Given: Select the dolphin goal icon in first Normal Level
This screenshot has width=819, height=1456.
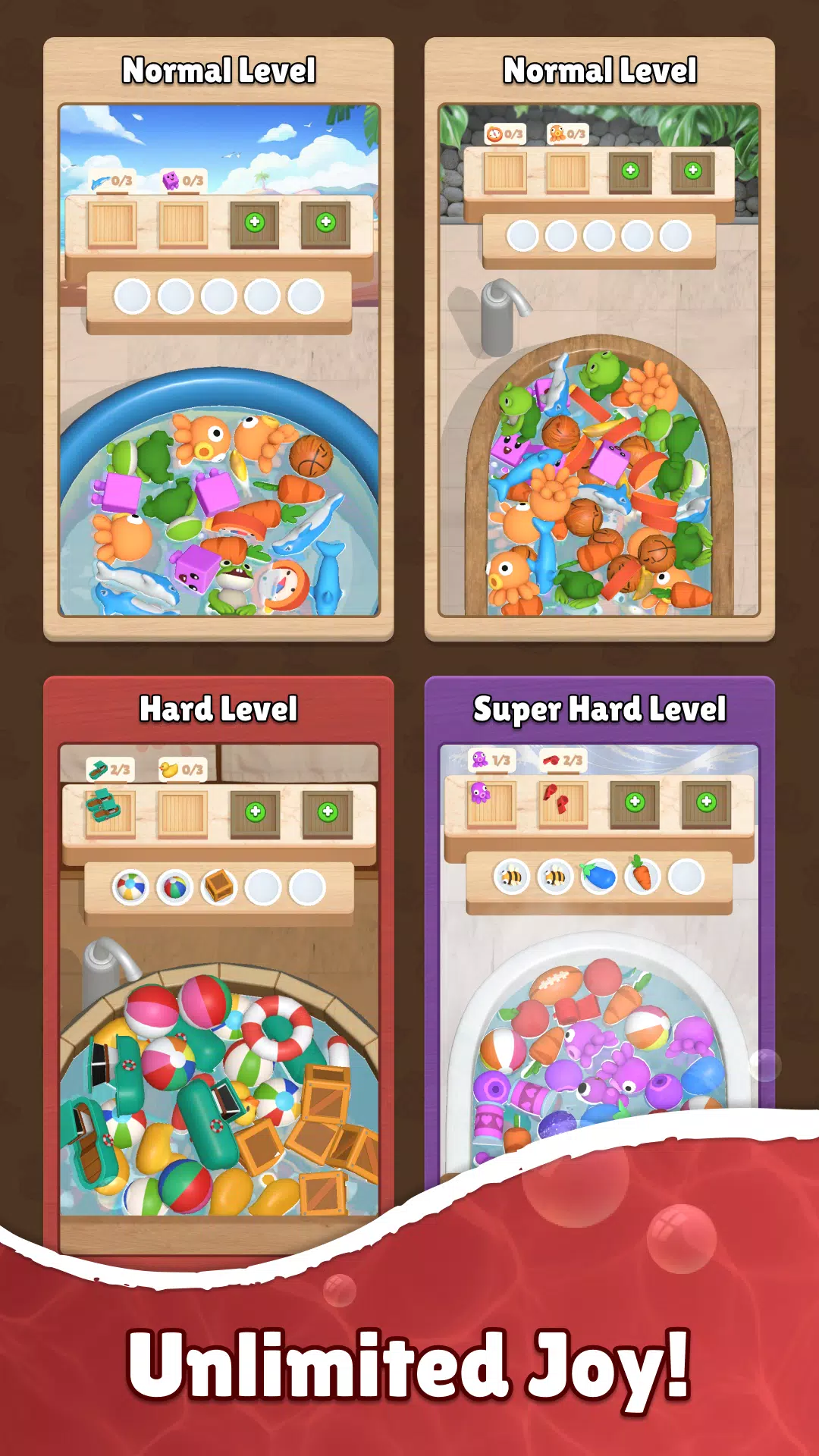Looking at the screenshot, I should [x=101, y=180].
